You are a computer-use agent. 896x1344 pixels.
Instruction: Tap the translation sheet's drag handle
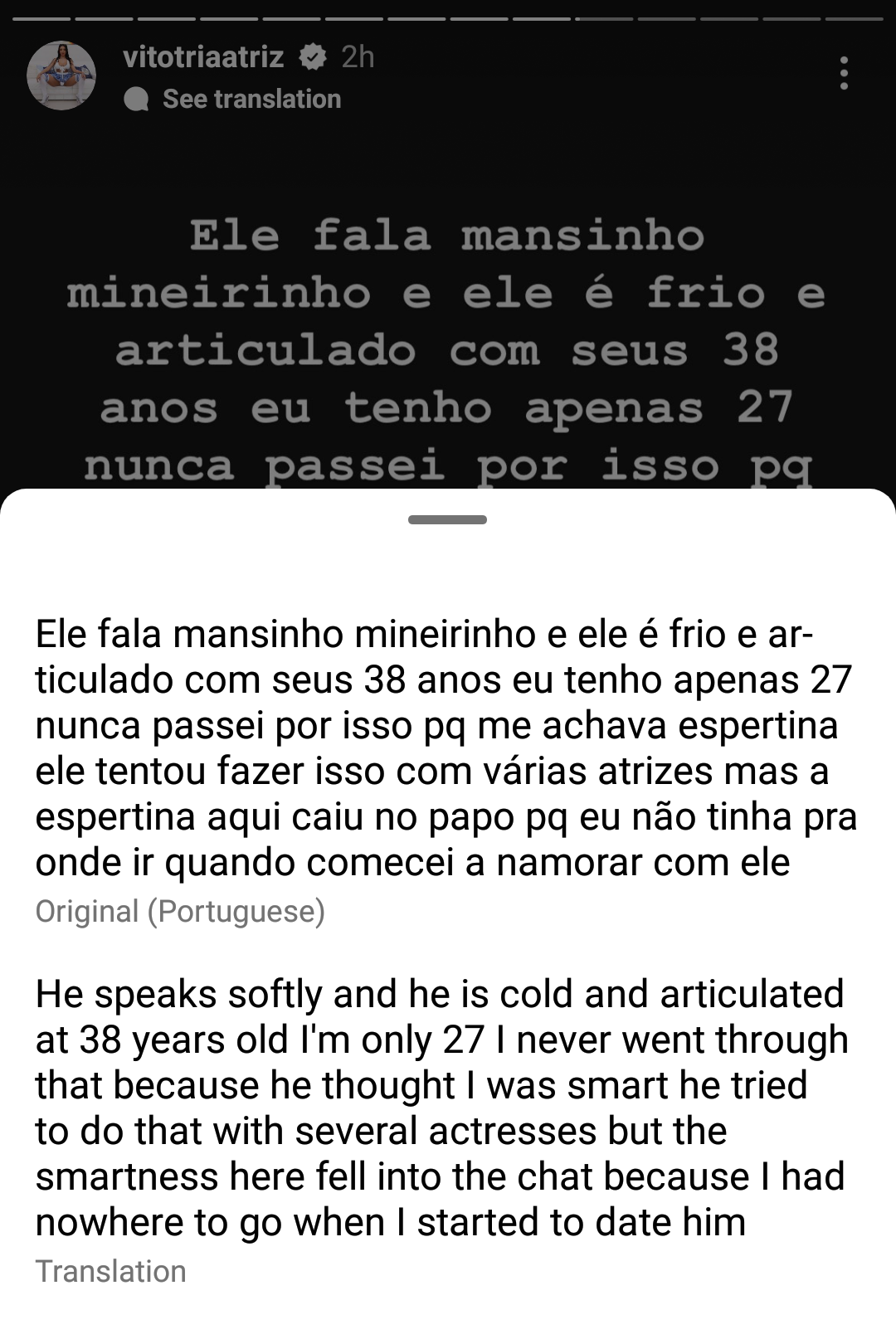[447, 520]
